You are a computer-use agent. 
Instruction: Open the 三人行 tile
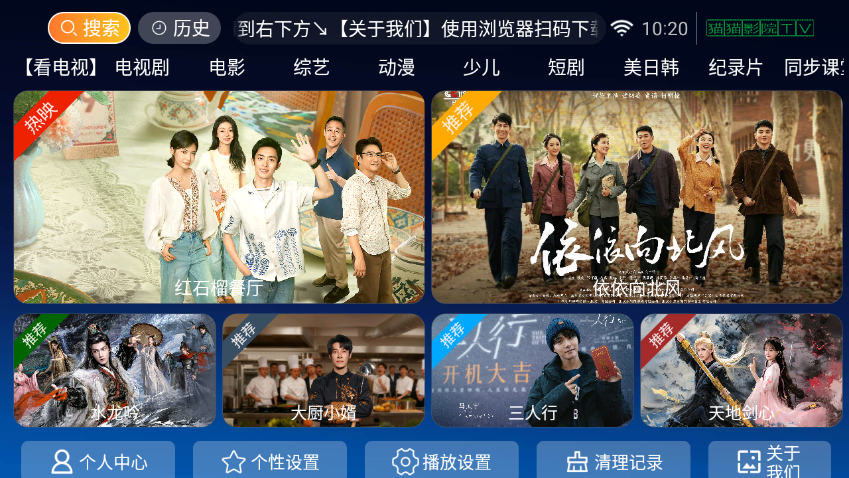point(532,370)
